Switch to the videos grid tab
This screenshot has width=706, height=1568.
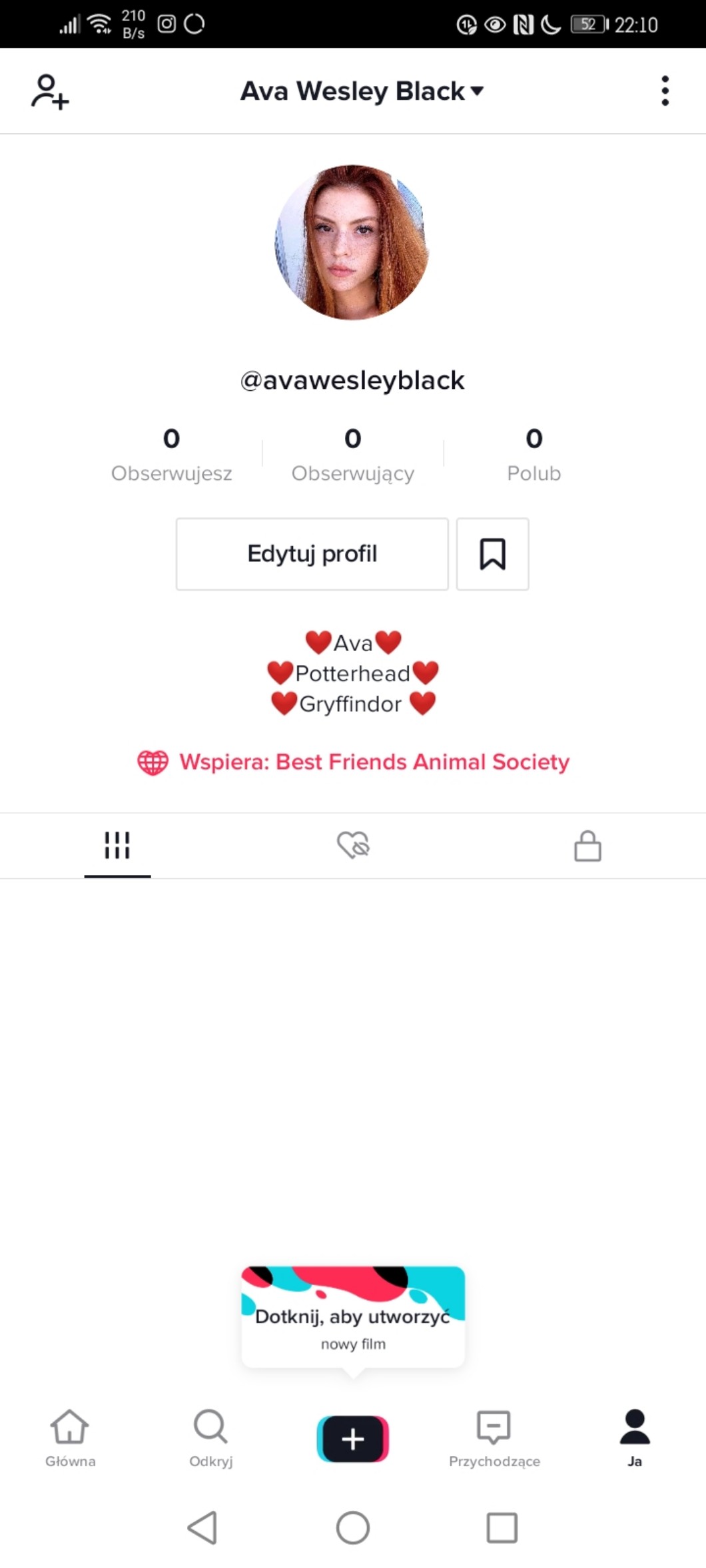tap(117, 846)
